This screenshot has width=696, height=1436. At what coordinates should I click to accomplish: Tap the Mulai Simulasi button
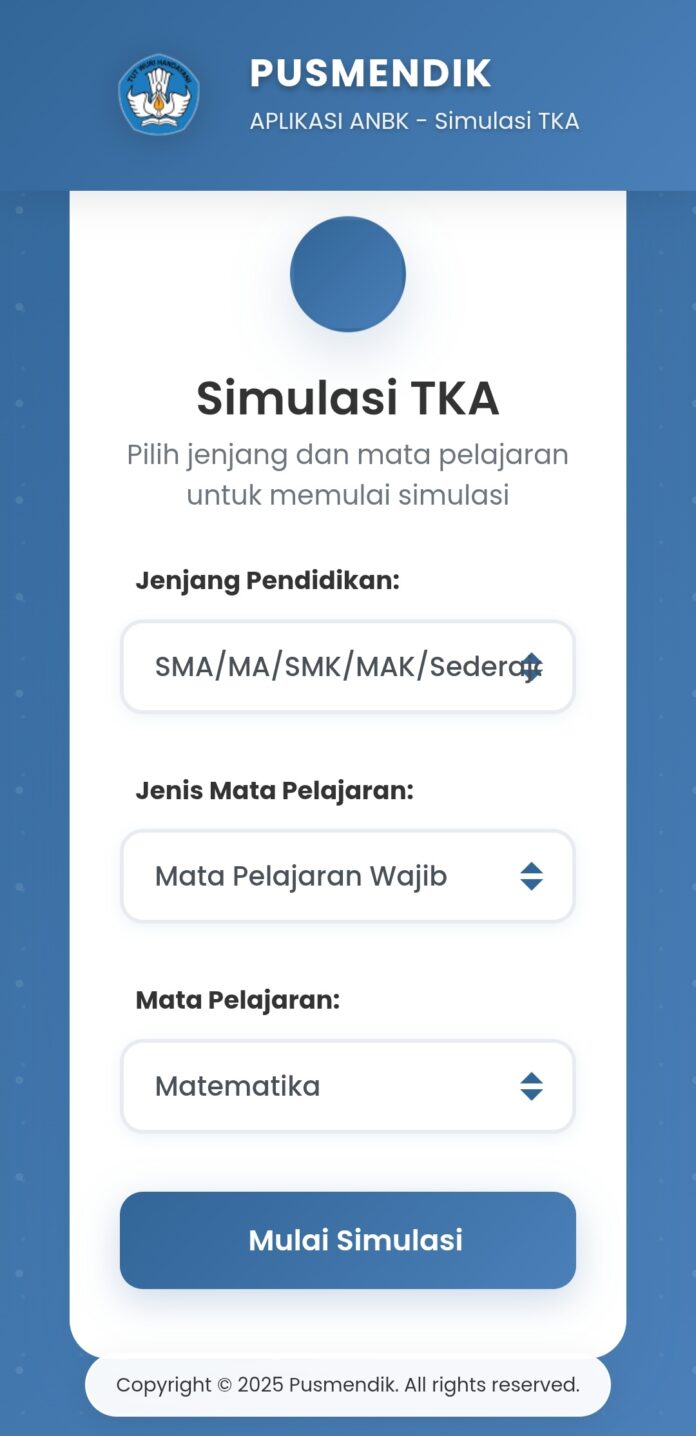click(348, 1240)
